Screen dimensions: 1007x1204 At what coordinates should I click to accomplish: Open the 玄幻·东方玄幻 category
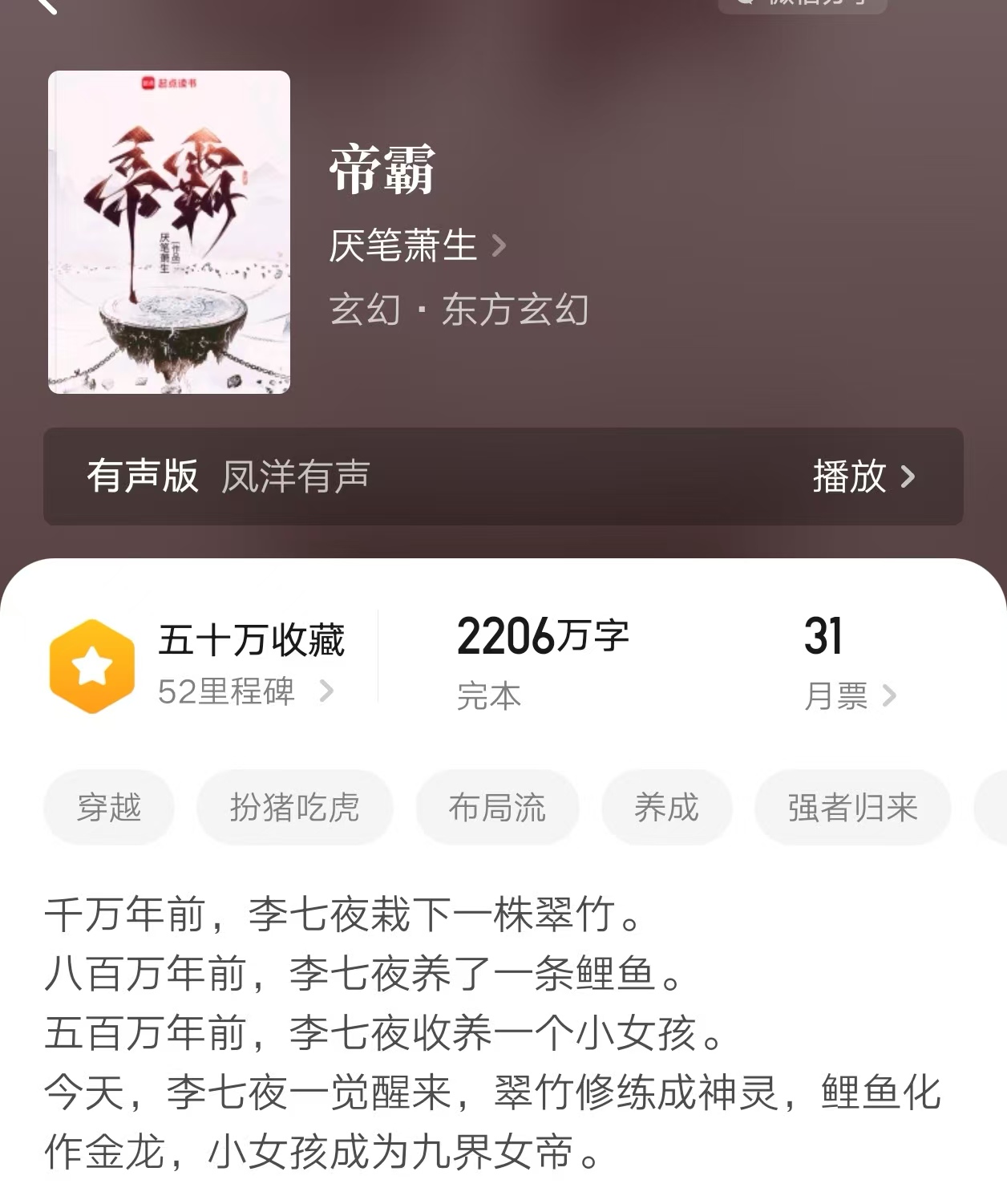tap(459, 310)
